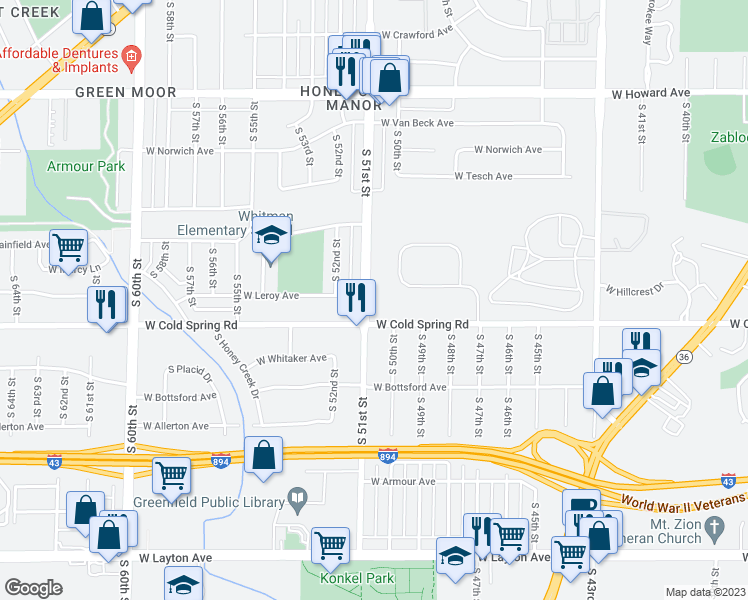The height and width of the screenshot is (600, 748).
Task: Tap the restaurant marker on W Cold Spring Rd at S 51st St
Action: click(x=356, y=298)
